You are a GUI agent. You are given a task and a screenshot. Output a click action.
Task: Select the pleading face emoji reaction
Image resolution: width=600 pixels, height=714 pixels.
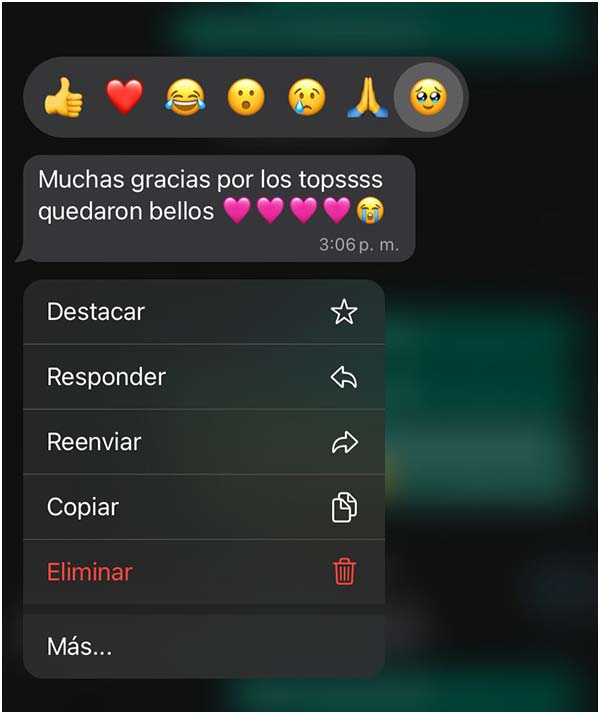tap(428, 98)
